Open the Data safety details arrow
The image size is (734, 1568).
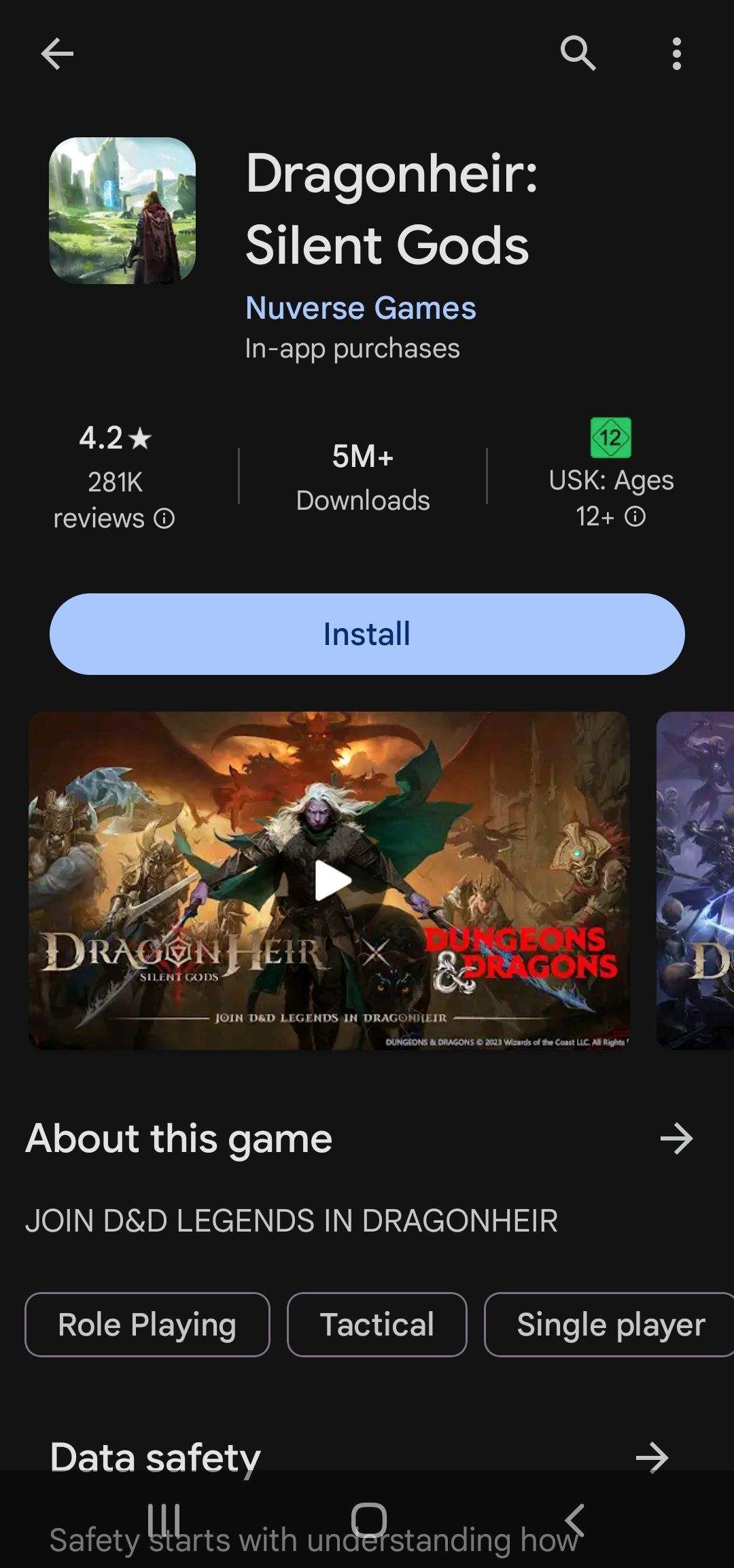(x=652, y=1458)
